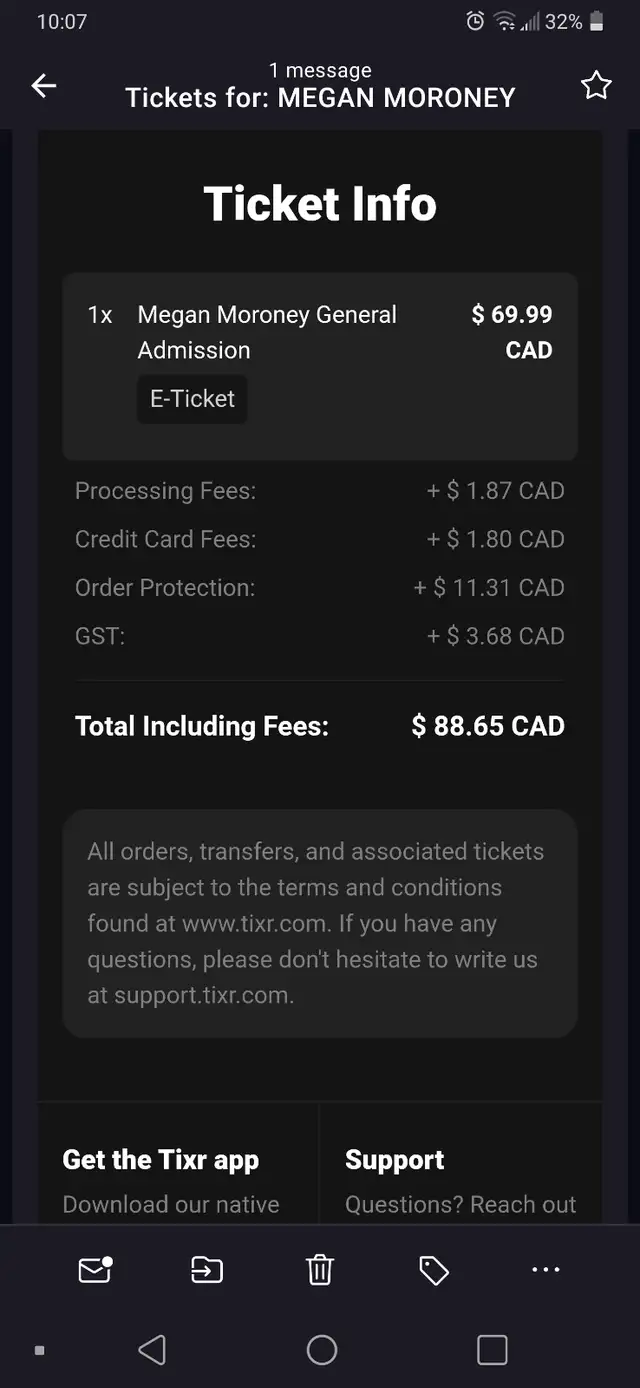This screenshot has height=1388, width=640.
Task: Tag this email with a label
Action: [433, 1270]
